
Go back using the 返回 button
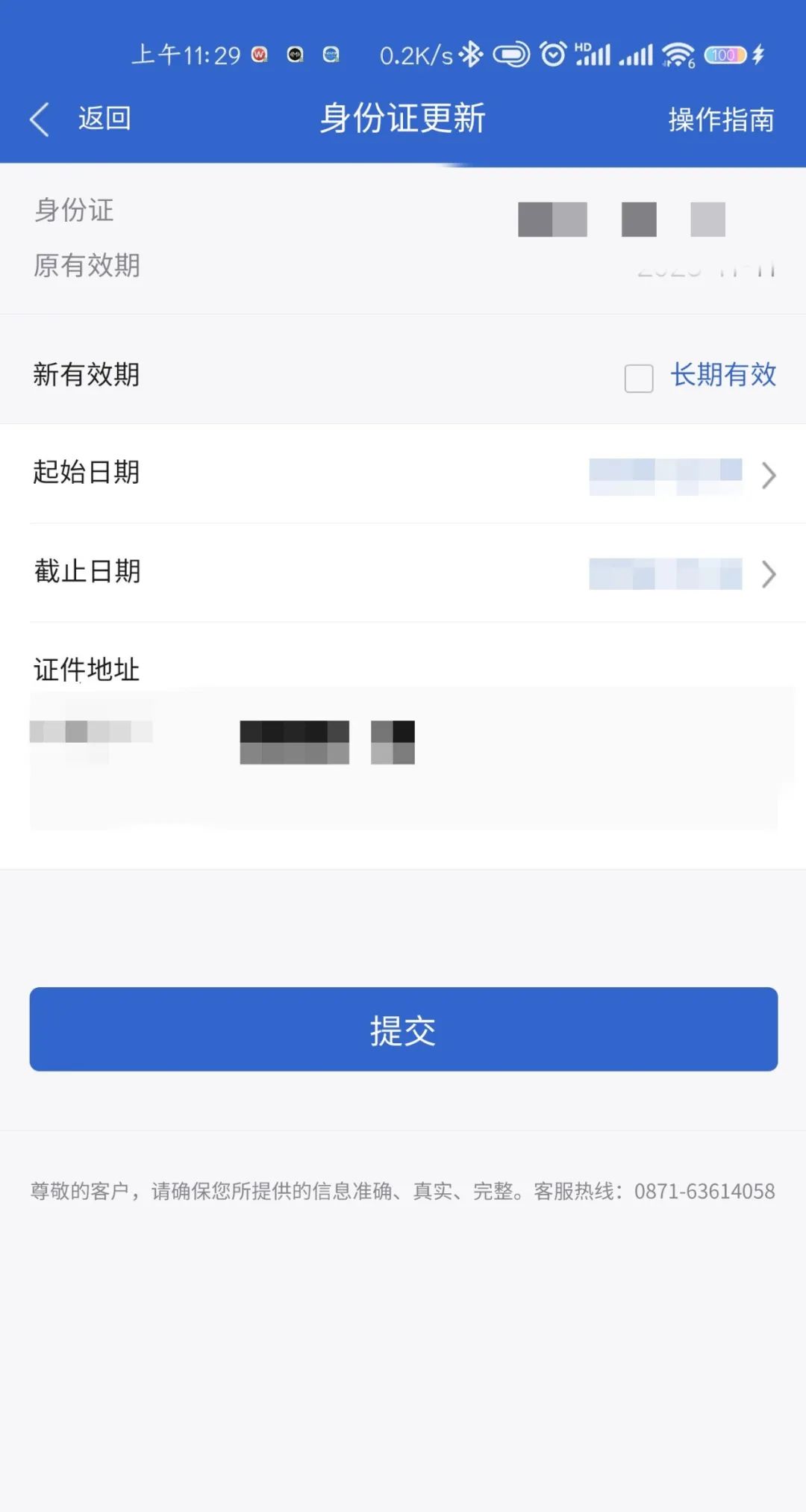[81, 119]
